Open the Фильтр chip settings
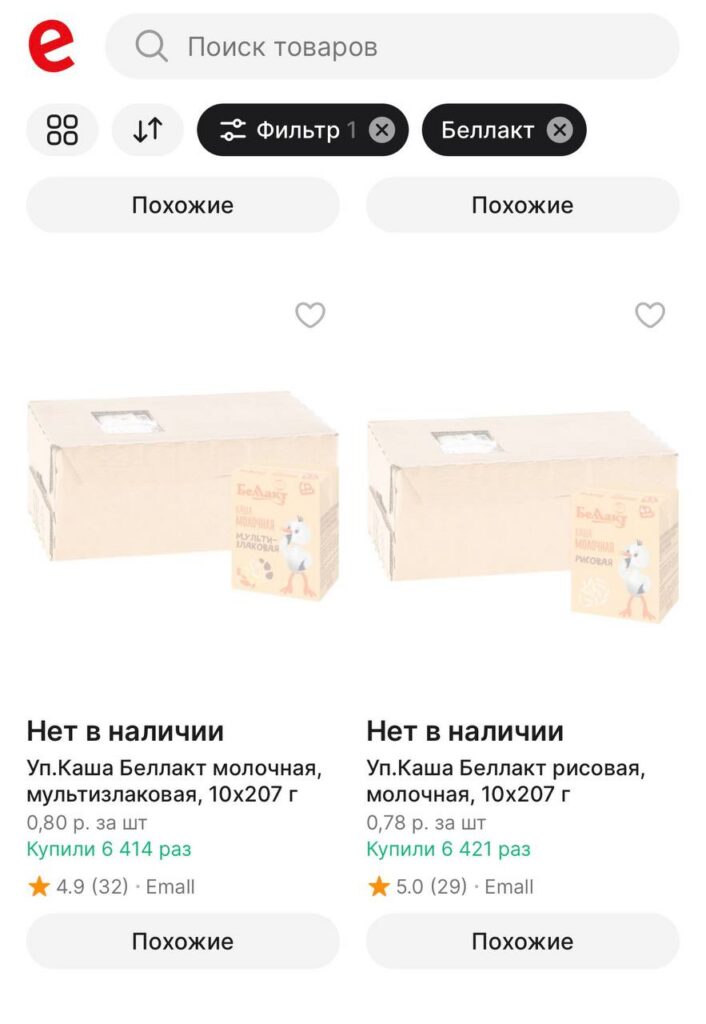The height and width of the screenshot is (1024, 706). (285, 130)
